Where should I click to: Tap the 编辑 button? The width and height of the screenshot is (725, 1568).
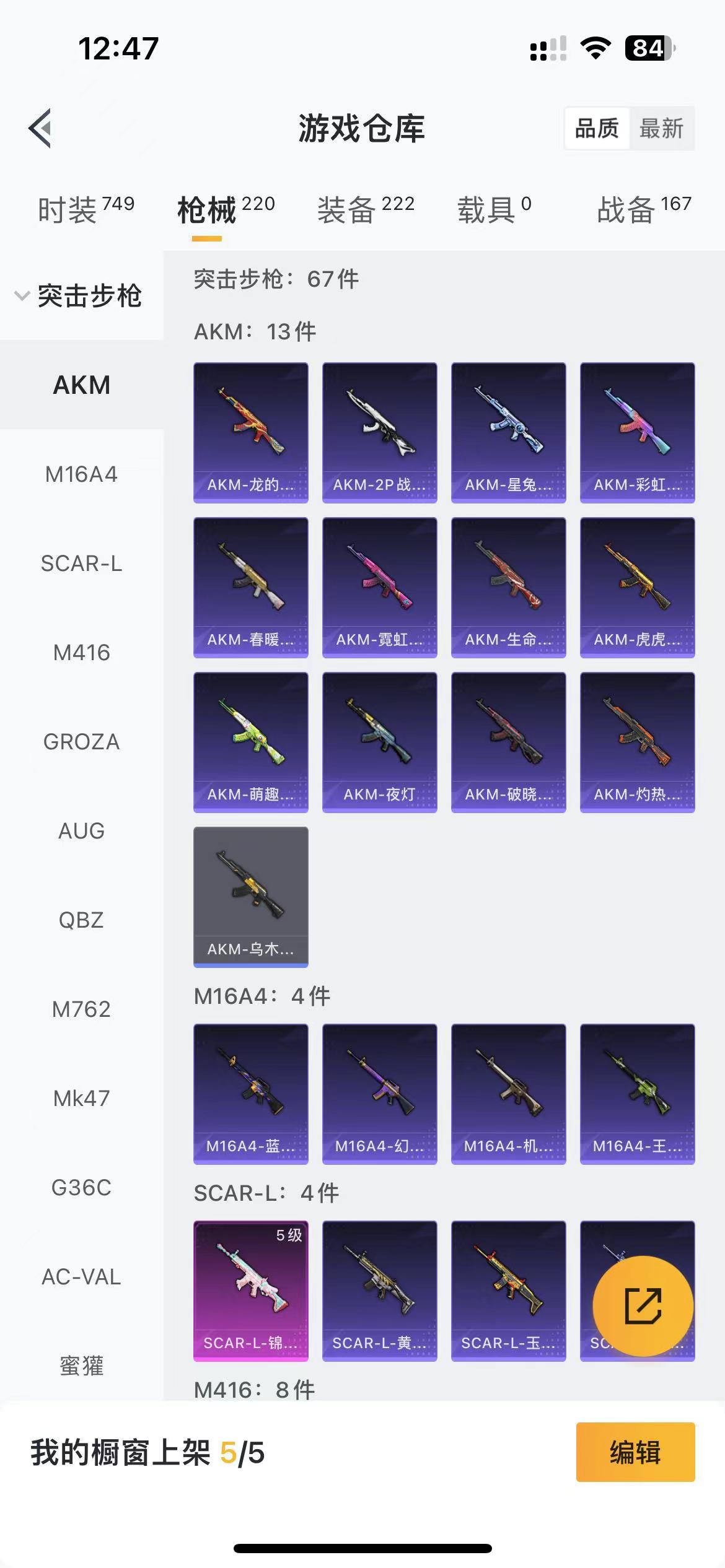pyautogui.click(x=635, y=1452)
